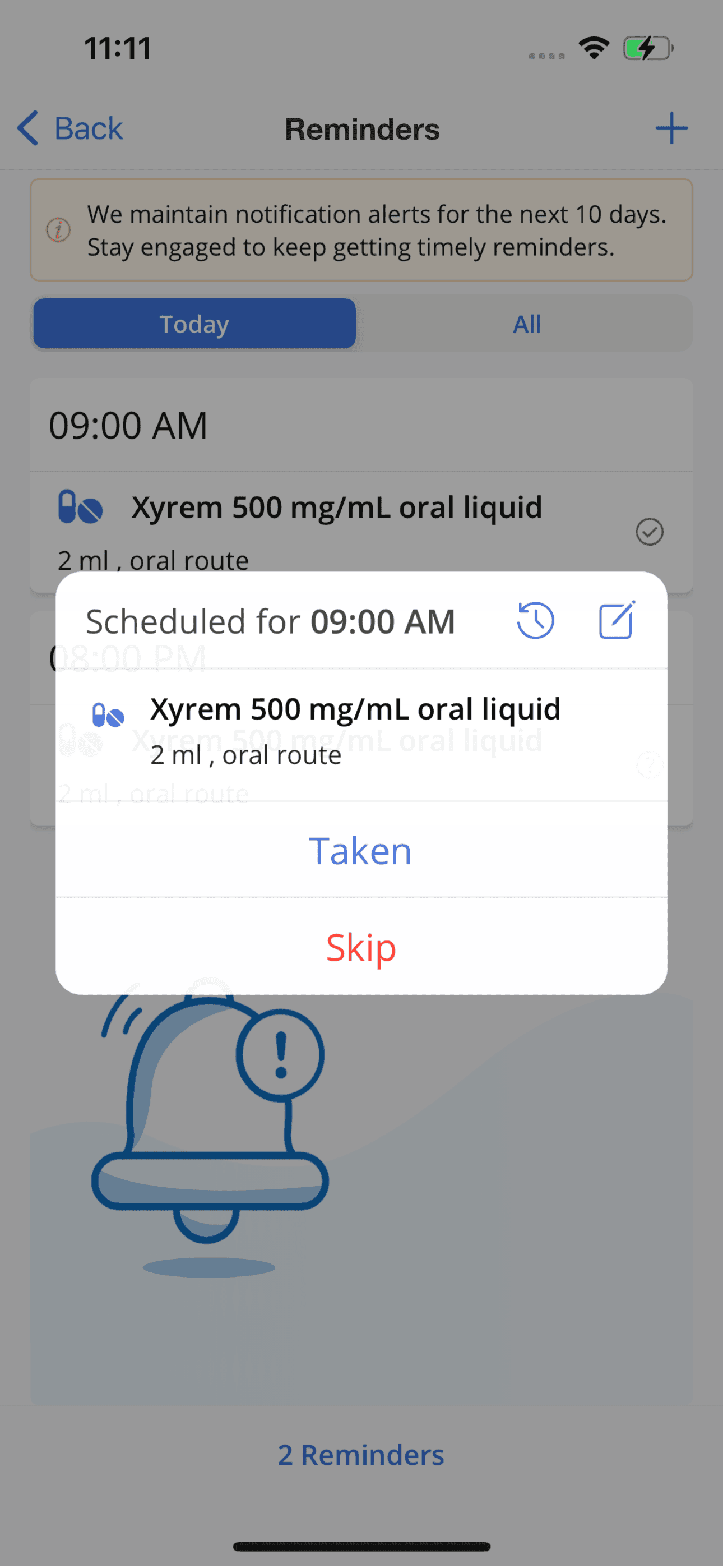This screenshot has width=723, height=1568.
Task: Tap the plus icon to add reminder
Action: click(671, 128)
